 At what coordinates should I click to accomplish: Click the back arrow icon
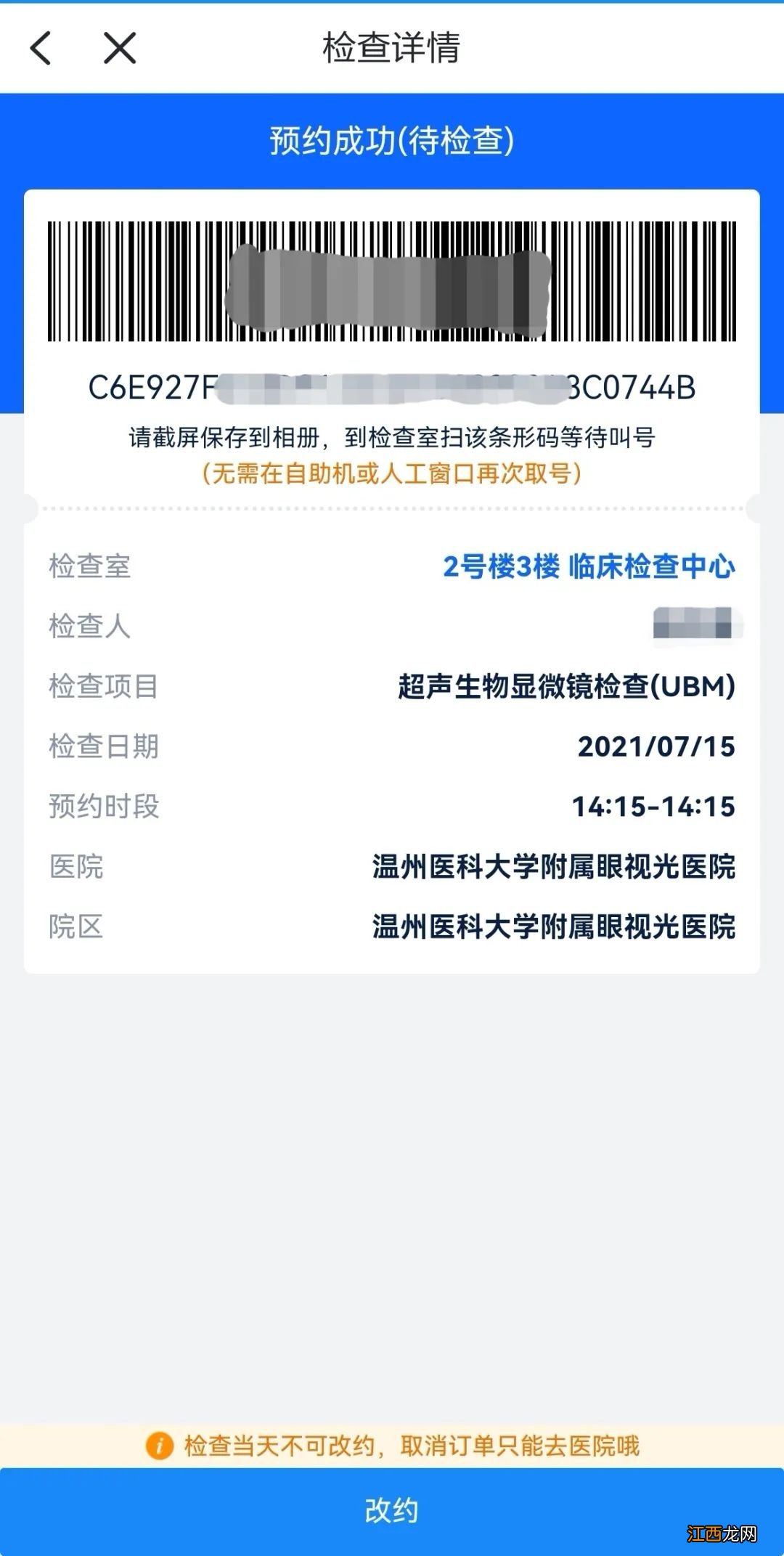coord(40,48)
